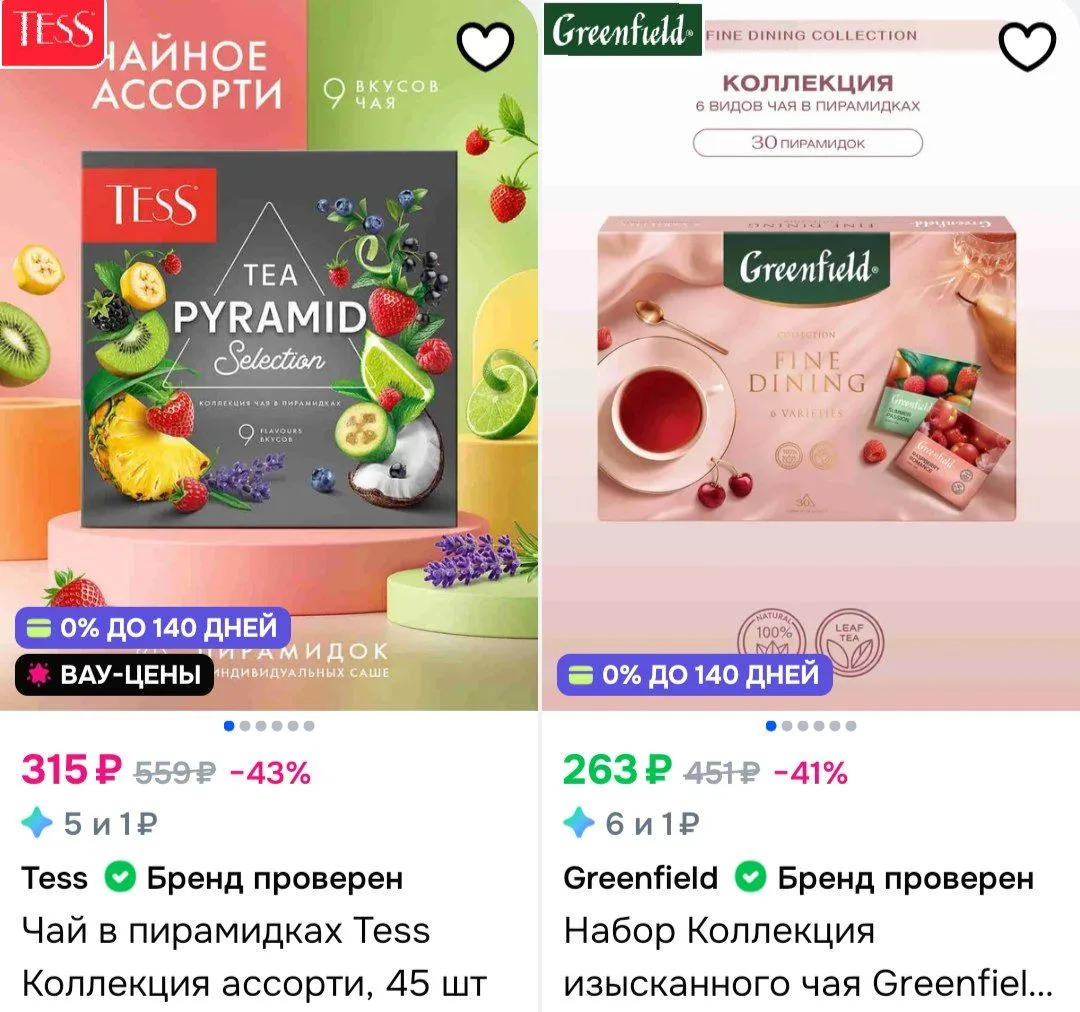Viewport: 1080px width, 1012px height.
Task: Add the Greenfield tea set to favorites
Action: [1027, 46]
